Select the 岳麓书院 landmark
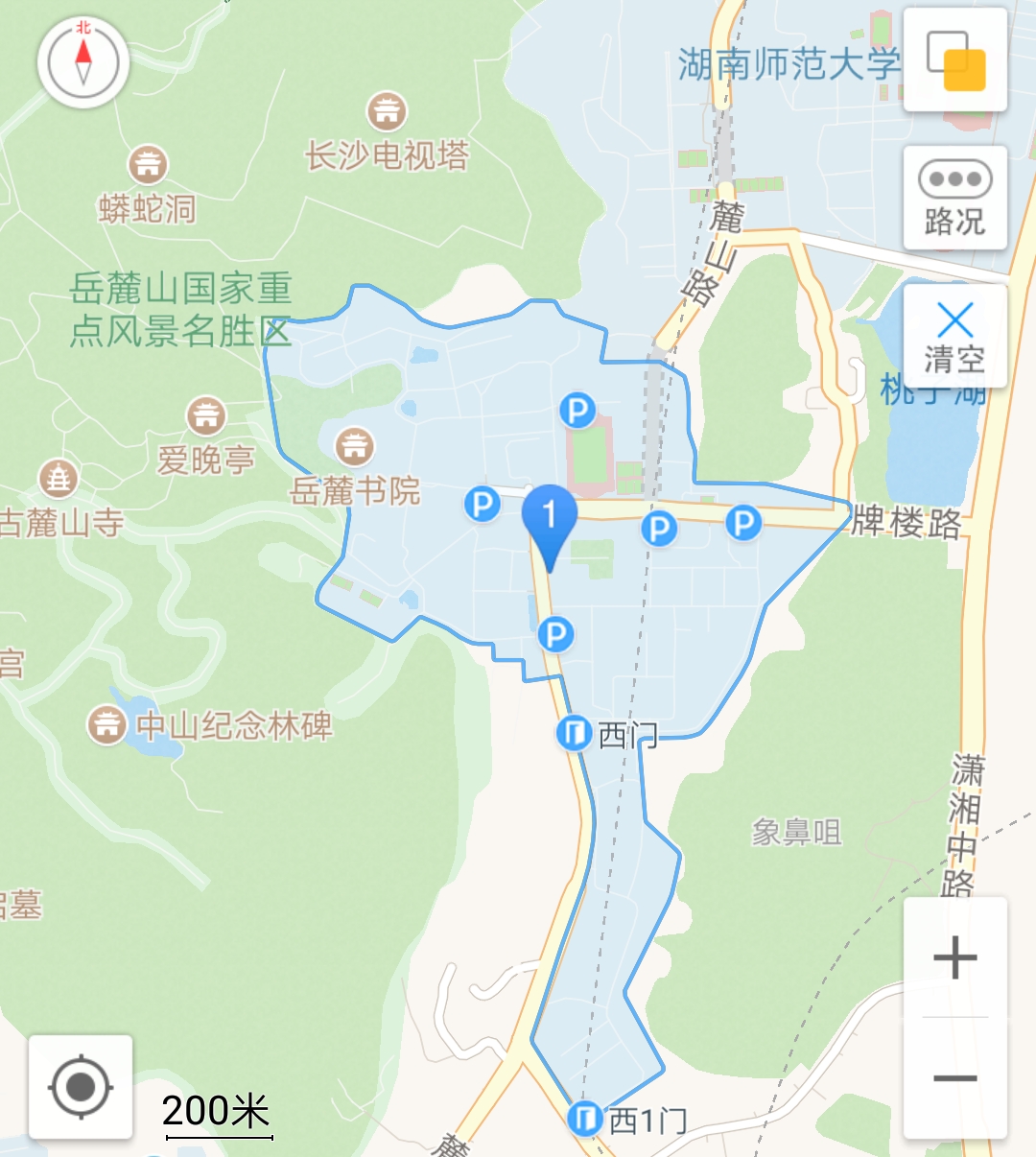 [x=355, y=447]
